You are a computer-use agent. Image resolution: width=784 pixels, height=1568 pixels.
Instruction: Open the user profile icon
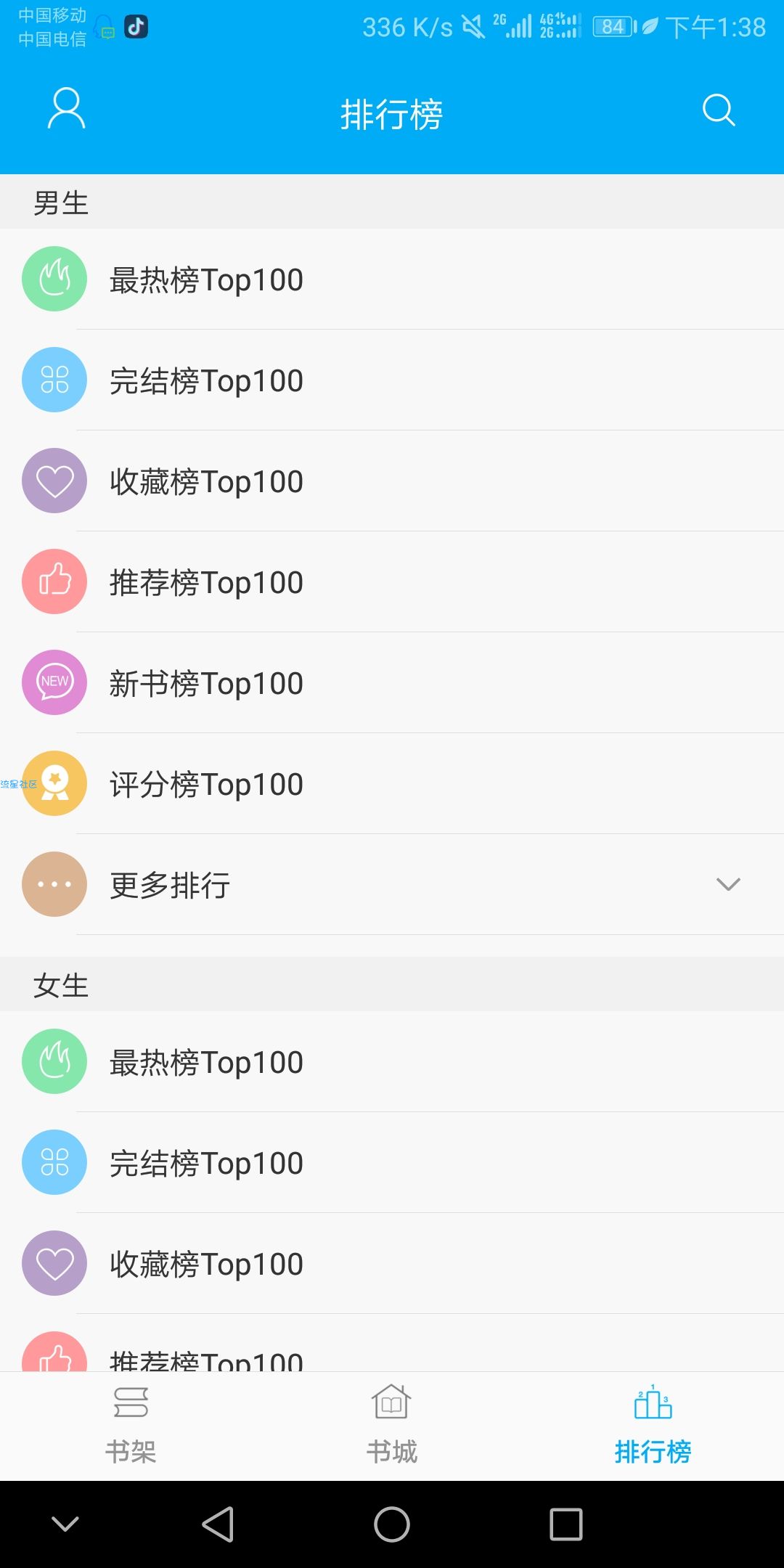pyautogui.click(x=66, y=109)
